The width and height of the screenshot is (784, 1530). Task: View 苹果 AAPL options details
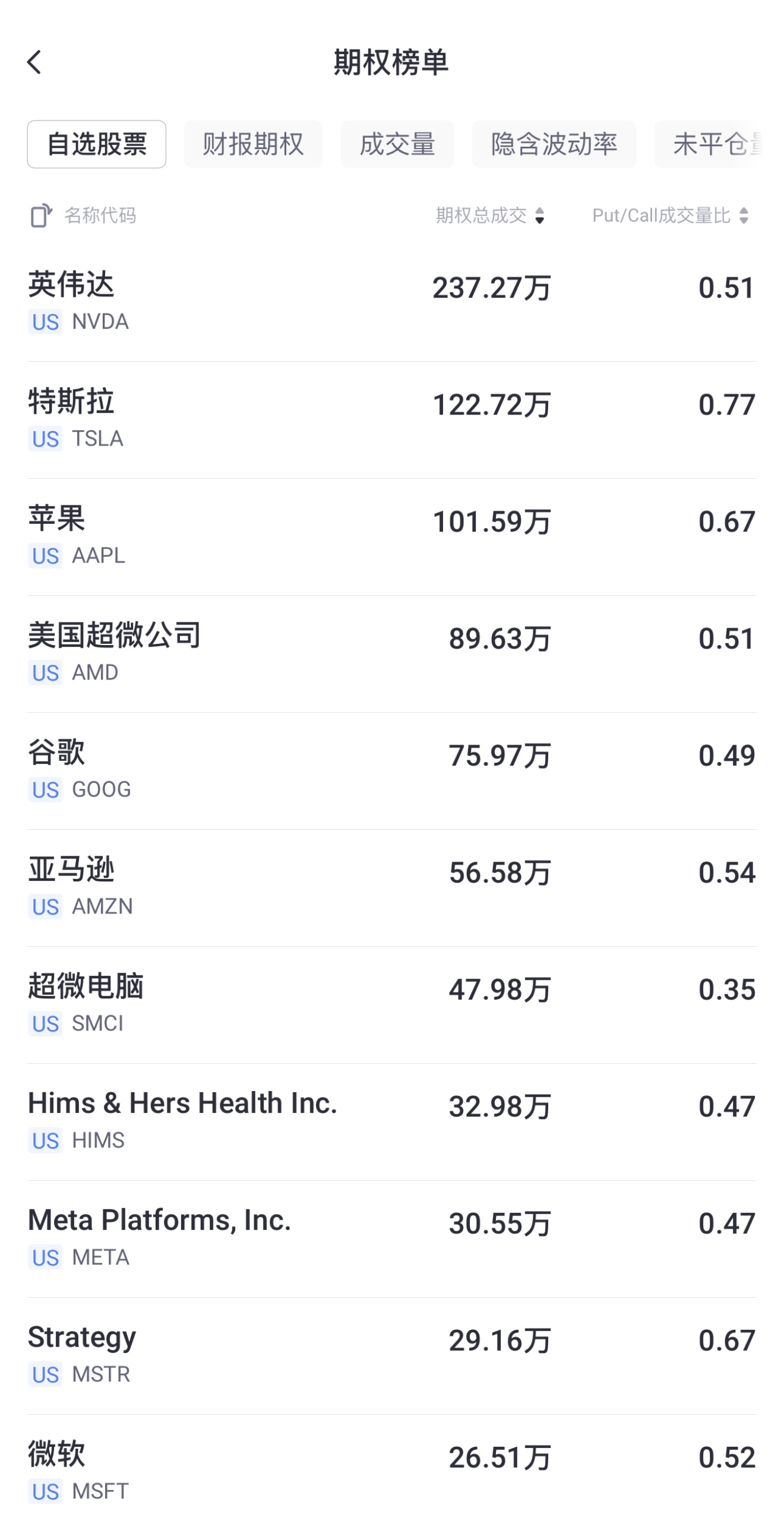pyautogui.click(x=392, y=537)
